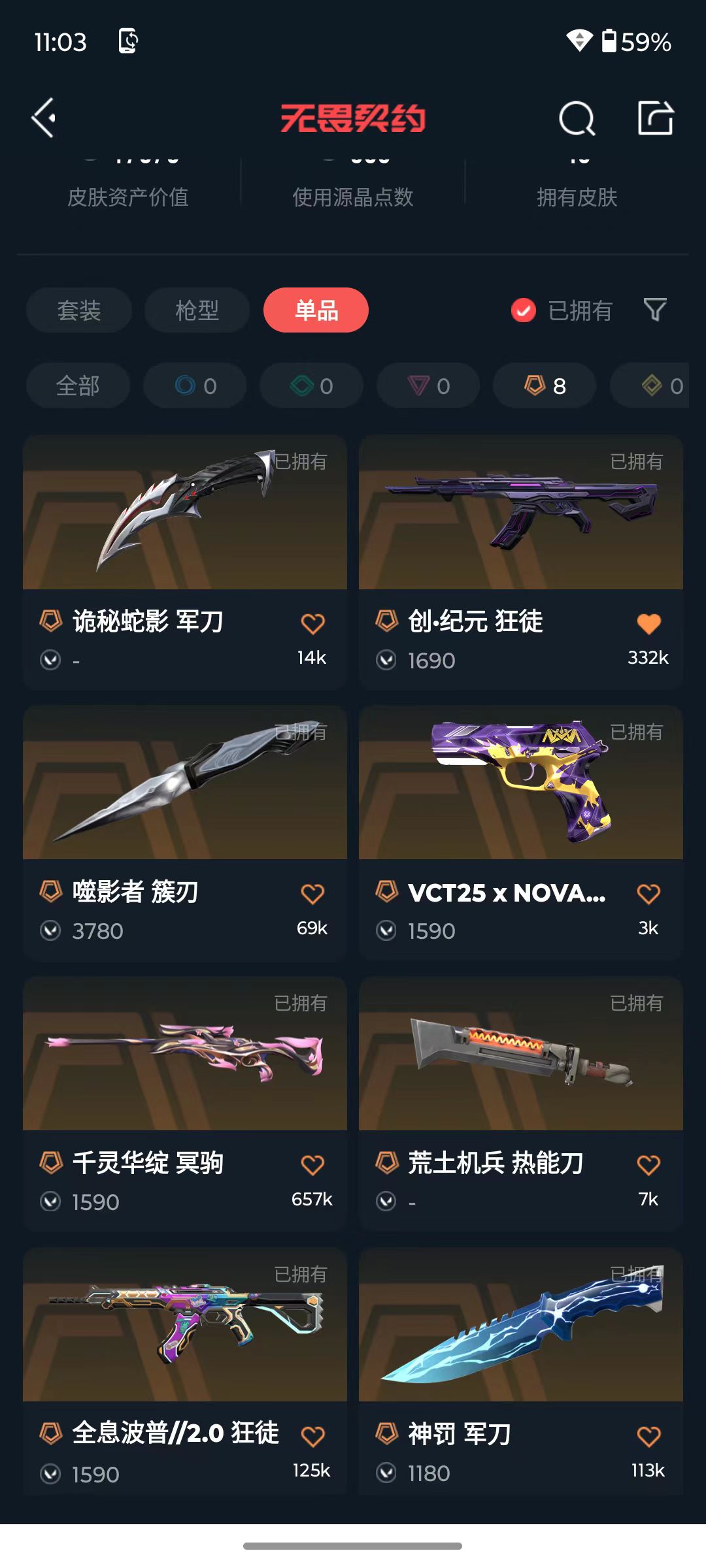The width and height of the screenshot is (706, 1568).
Task: Switch to the 套装 tab
Action: point(79,310)
